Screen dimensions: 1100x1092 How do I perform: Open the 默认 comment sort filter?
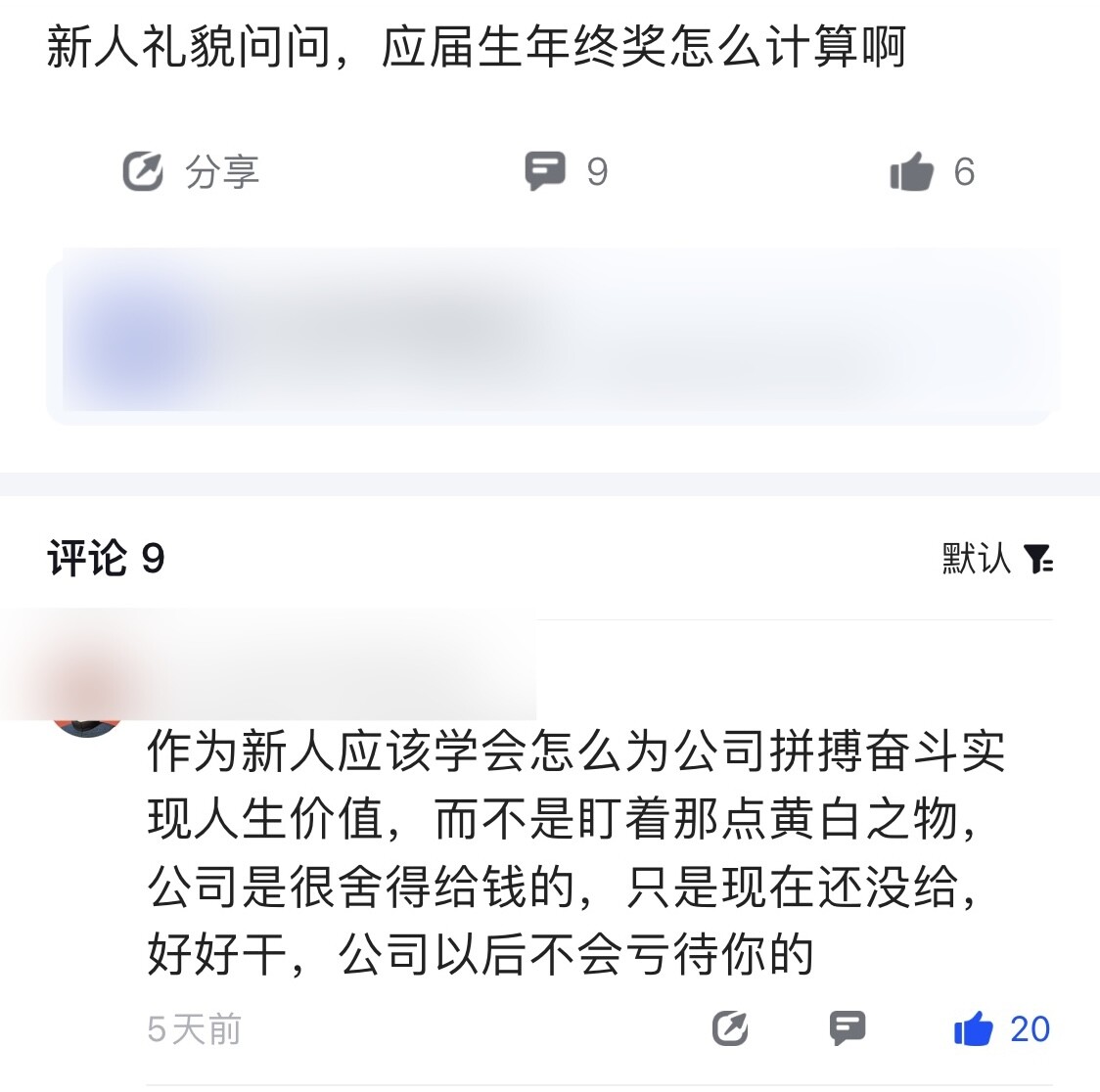point(996,559)
